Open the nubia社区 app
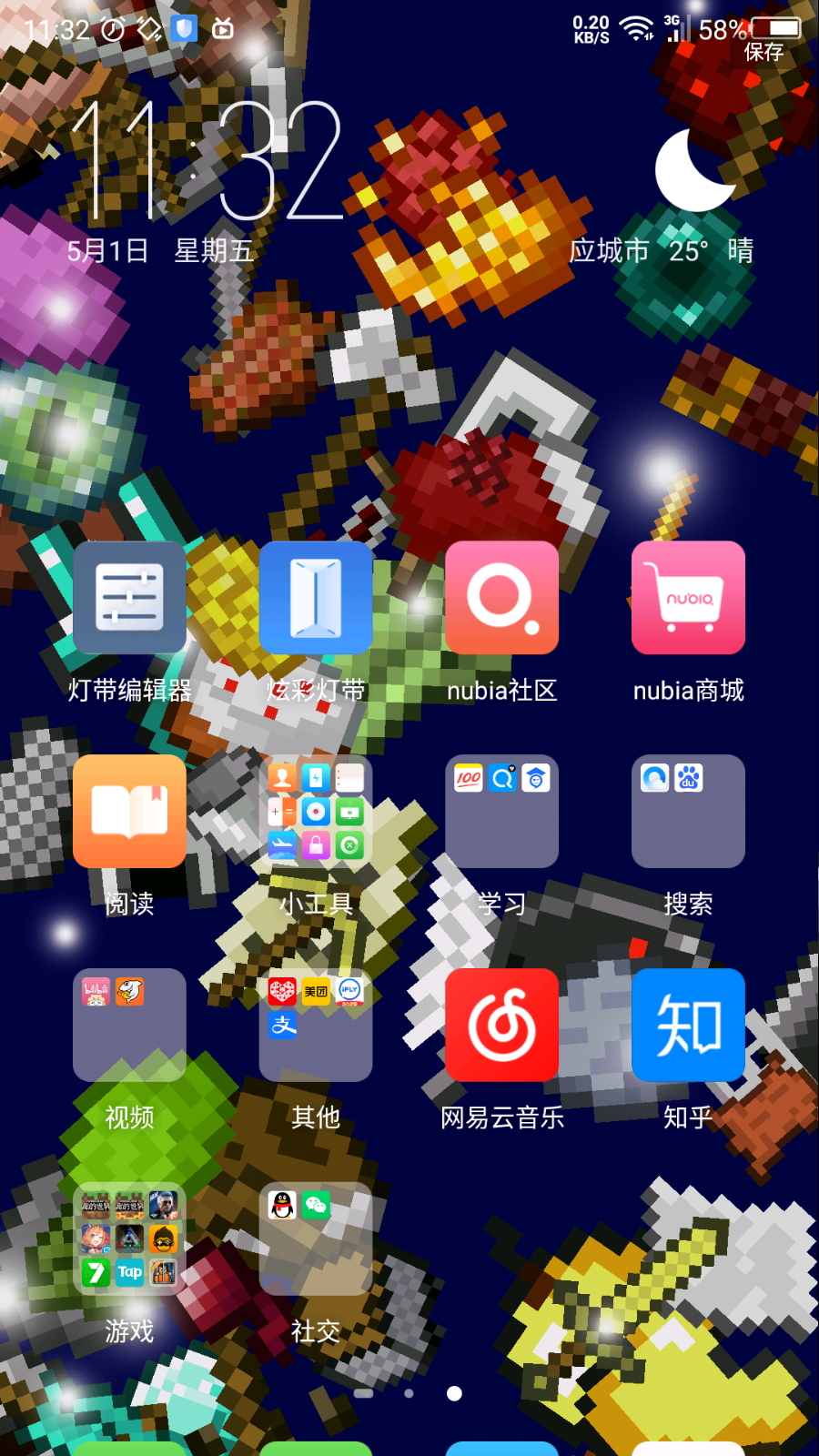The width and height of the screenshot is (819, 1456). click(501, 598)
